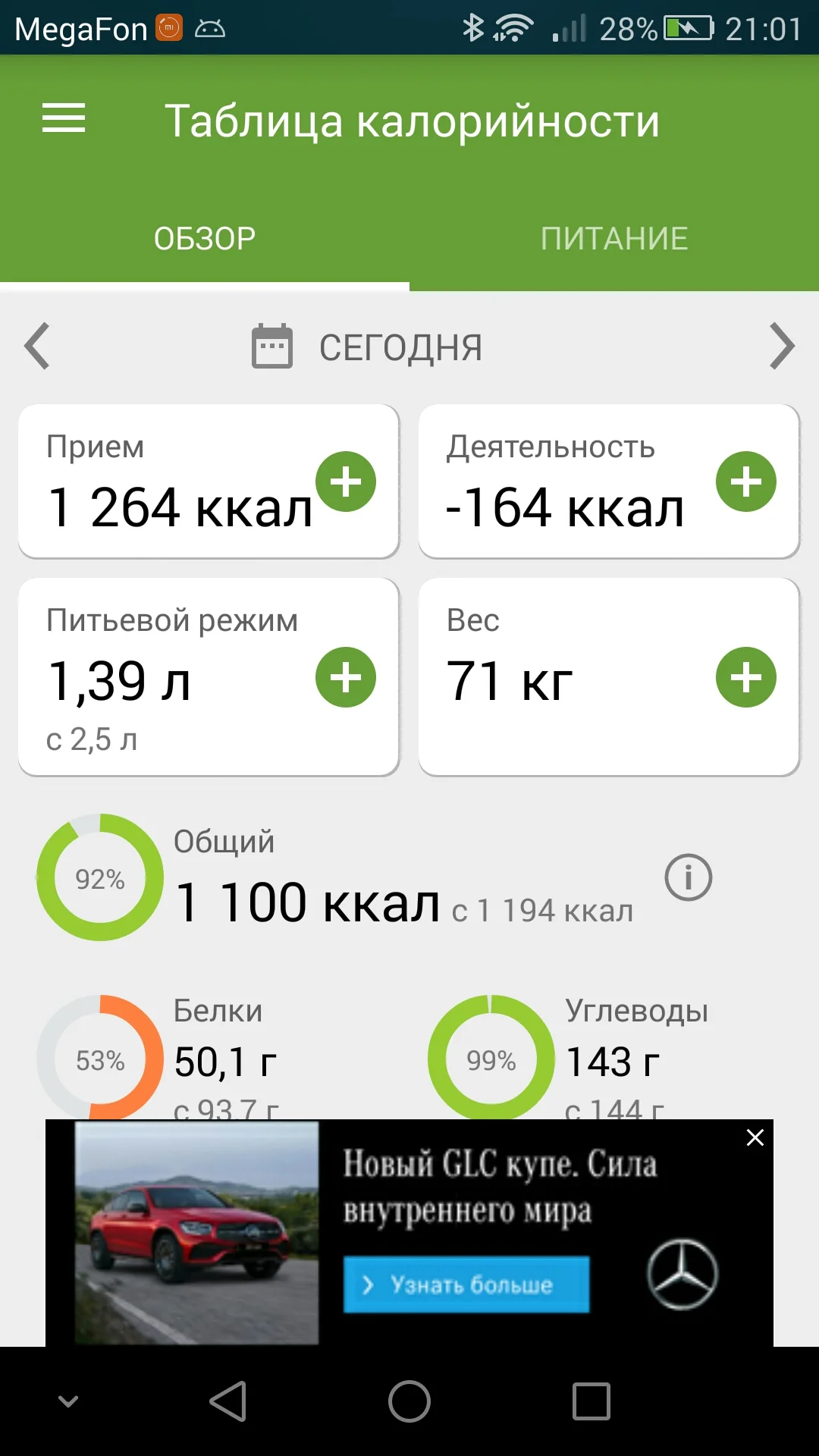This screenshot has width=819, height=1456.
Task: Open info tooltip for Общий calories
Action: (689, 877)
